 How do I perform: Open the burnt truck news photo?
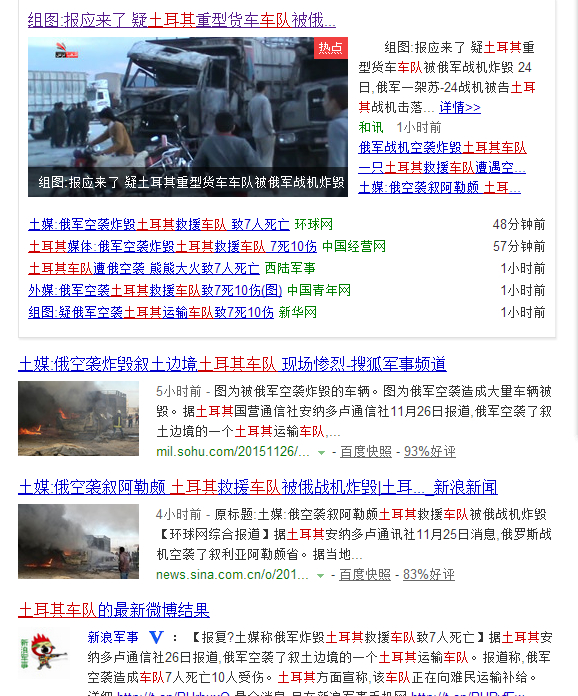point(188,117)
